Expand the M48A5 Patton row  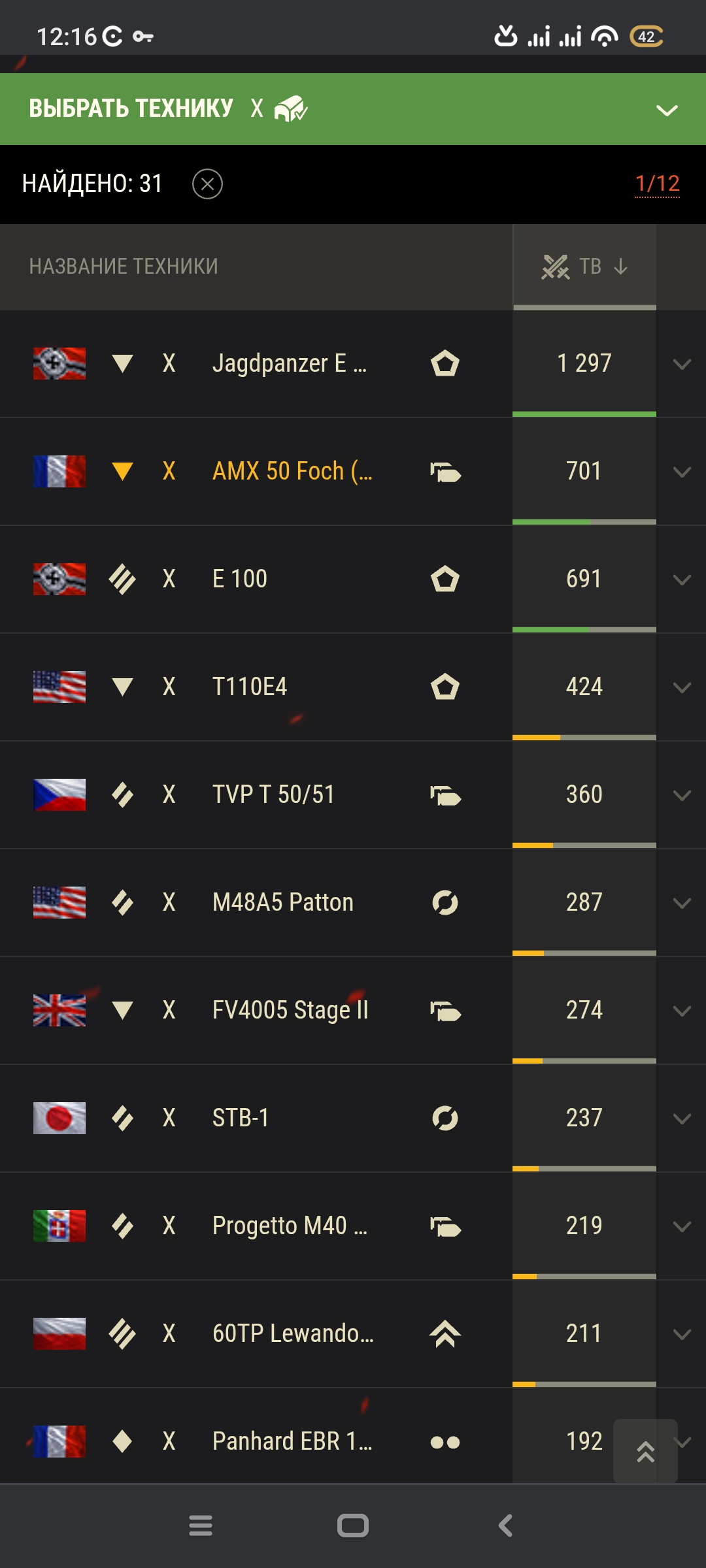[682, 903]
